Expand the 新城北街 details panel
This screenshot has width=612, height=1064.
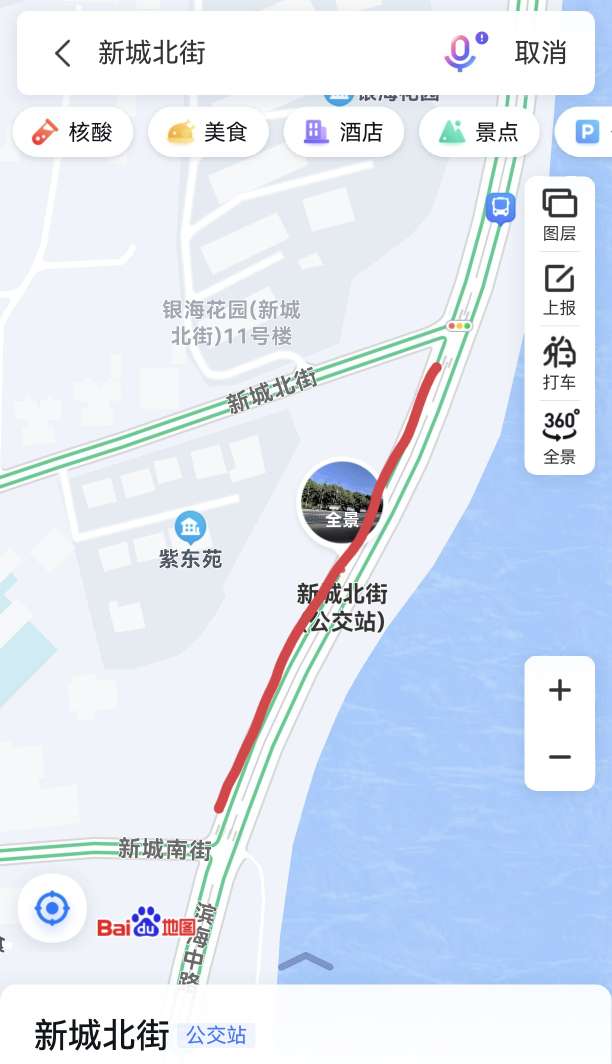(x=306, y=962)
